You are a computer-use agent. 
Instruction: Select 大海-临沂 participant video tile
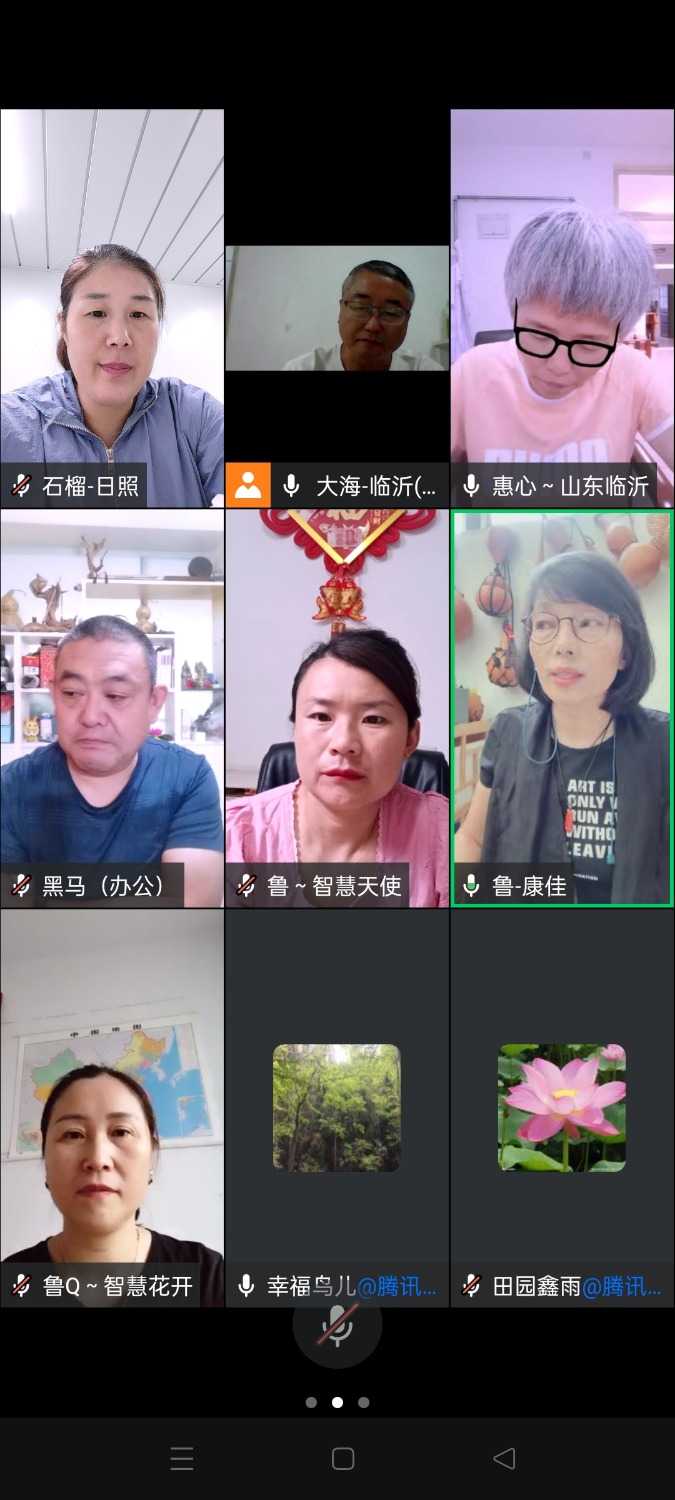(337, 308)
